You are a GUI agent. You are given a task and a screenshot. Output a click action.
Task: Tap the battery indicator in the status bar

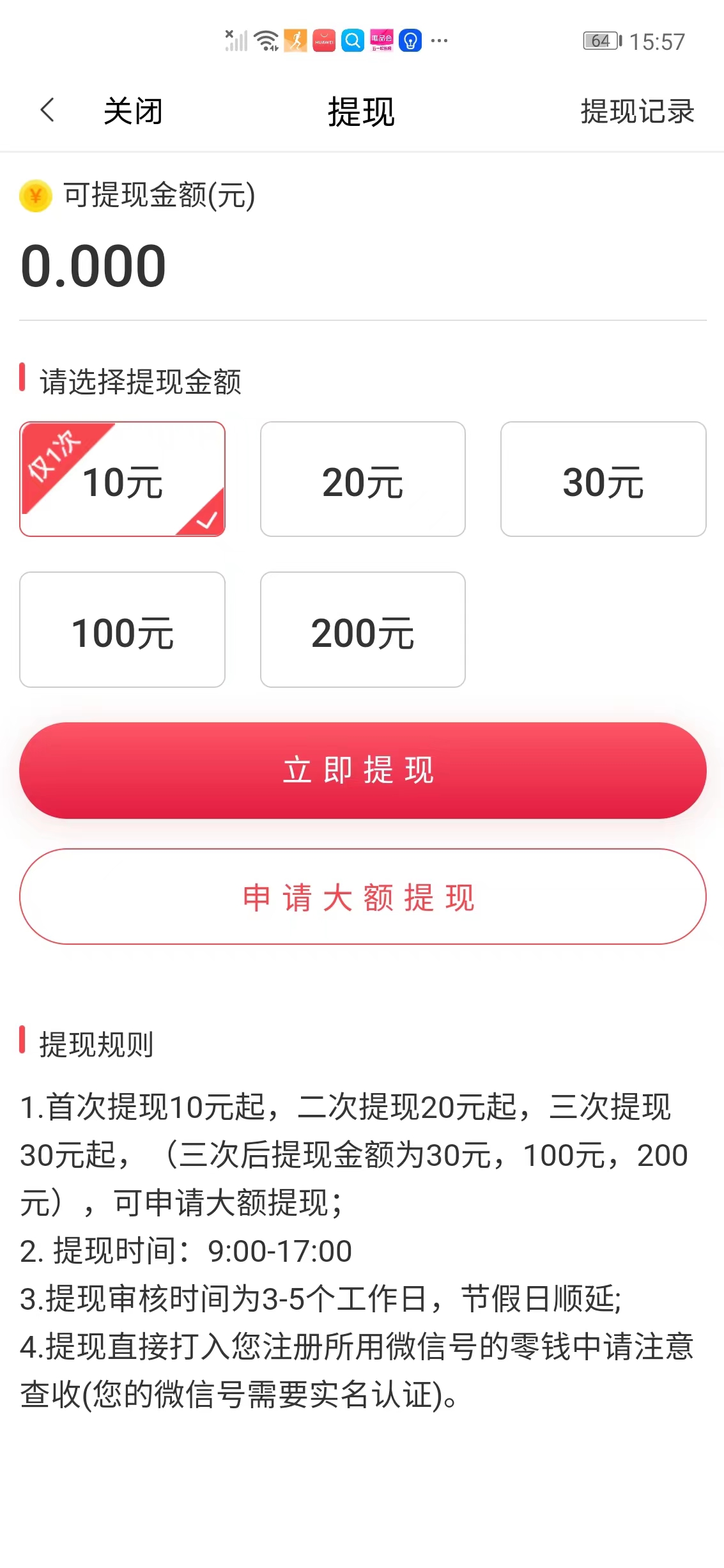tap(601, 40)
